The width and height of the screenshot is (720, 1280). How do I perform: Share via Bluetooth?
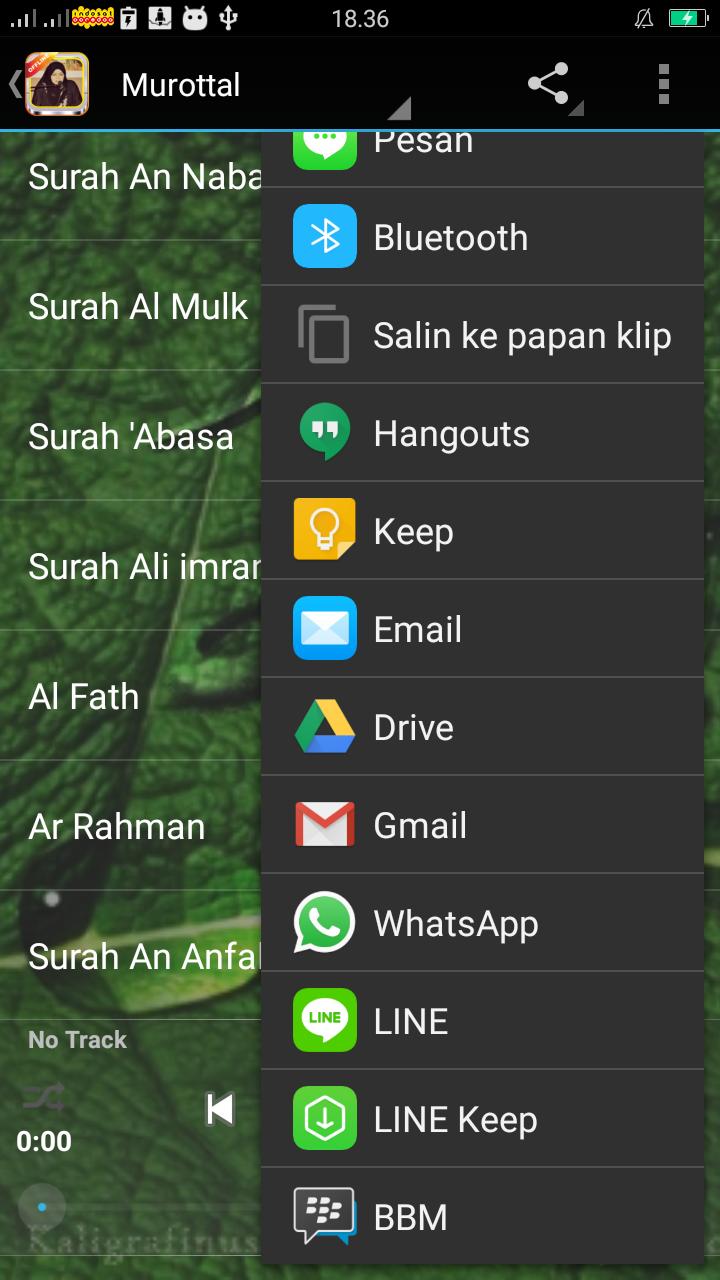tap(480, 237)
